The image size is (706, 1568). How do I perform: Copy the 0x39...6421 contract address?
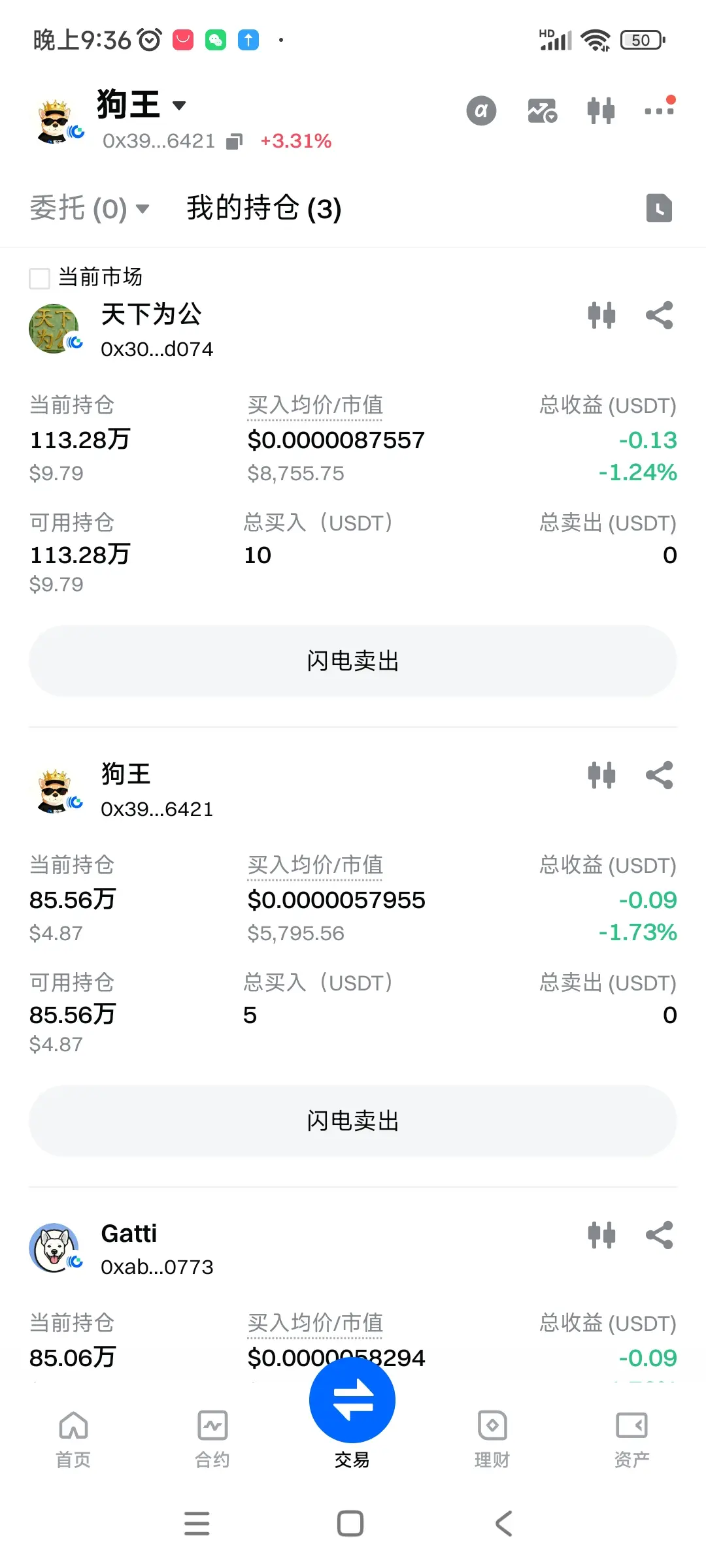[234, 142]
